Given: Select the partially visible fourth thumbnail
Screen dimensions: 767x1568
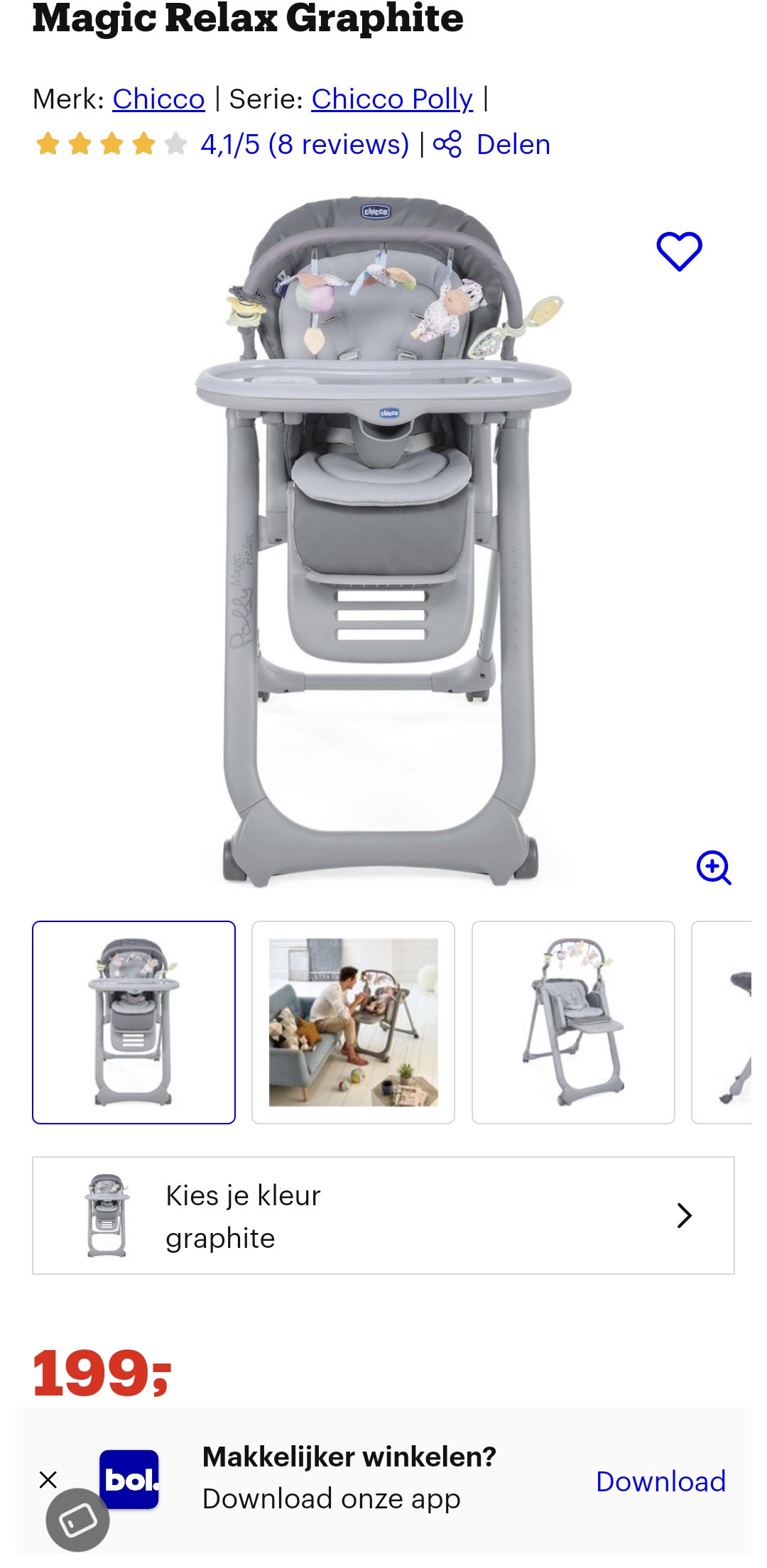Looking at the screenshot, I should pyautogui.click(x=722, y=1022).
